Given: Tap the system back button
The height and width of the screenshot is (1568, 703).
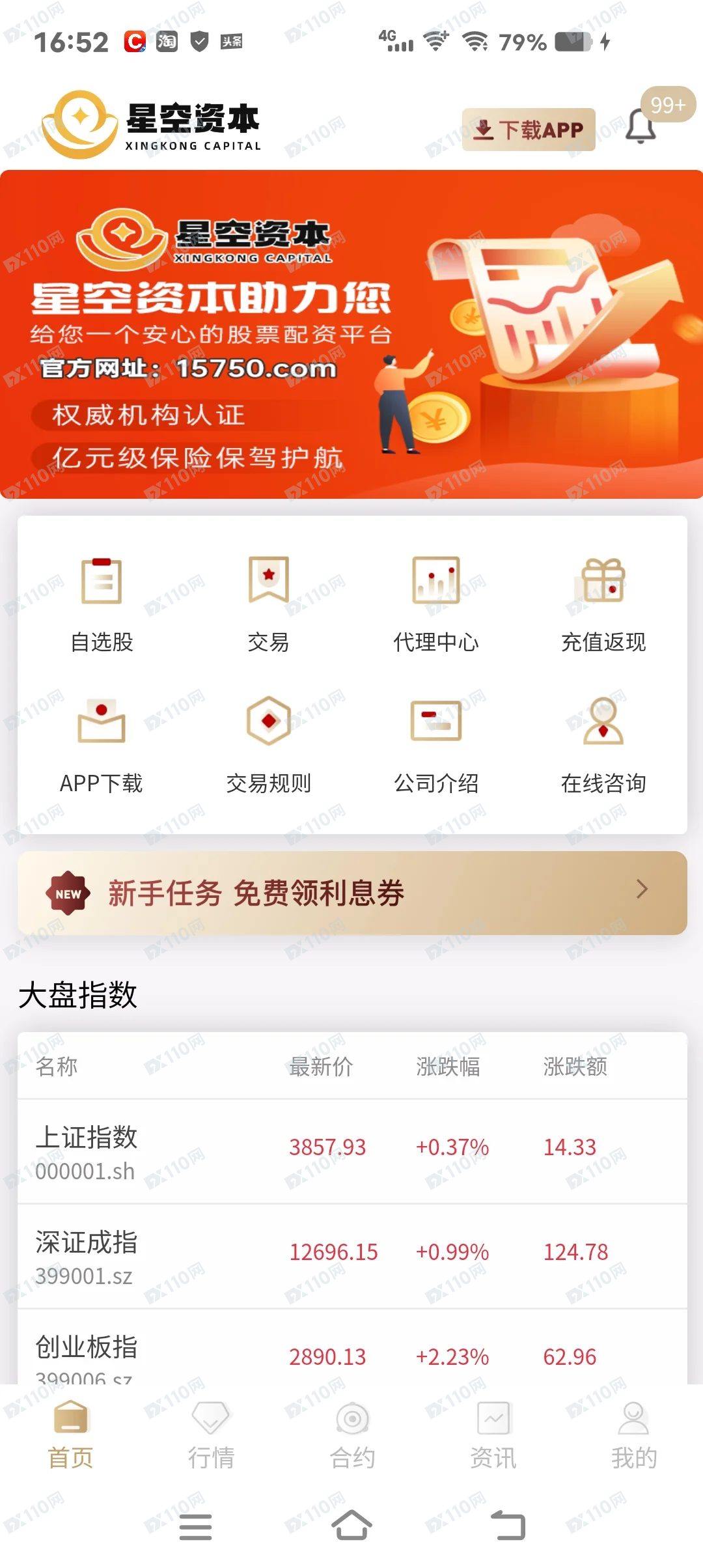Looking at the screenshot, I should (x=508, y=1526).
